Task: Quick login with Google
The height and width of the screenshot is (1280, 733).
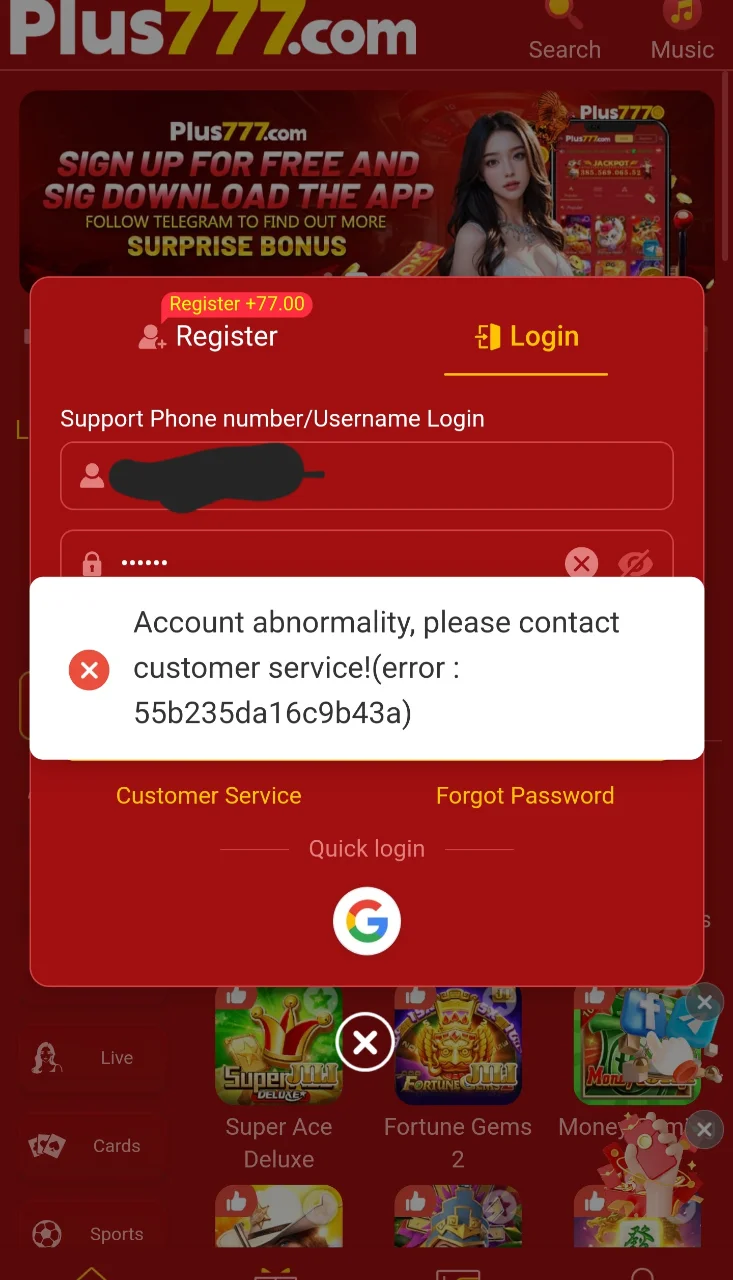Action: click(367, 921)
